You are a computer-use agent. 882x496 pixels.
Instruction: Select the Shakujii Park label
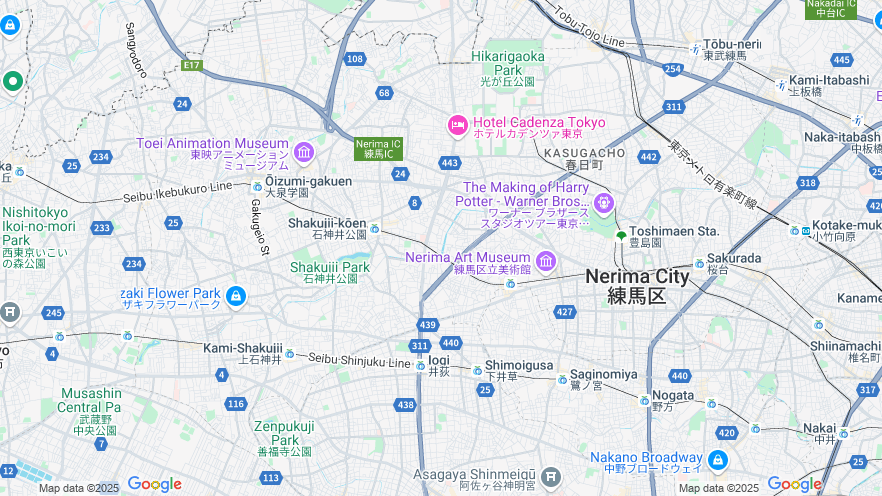click(x=330, y=268)
